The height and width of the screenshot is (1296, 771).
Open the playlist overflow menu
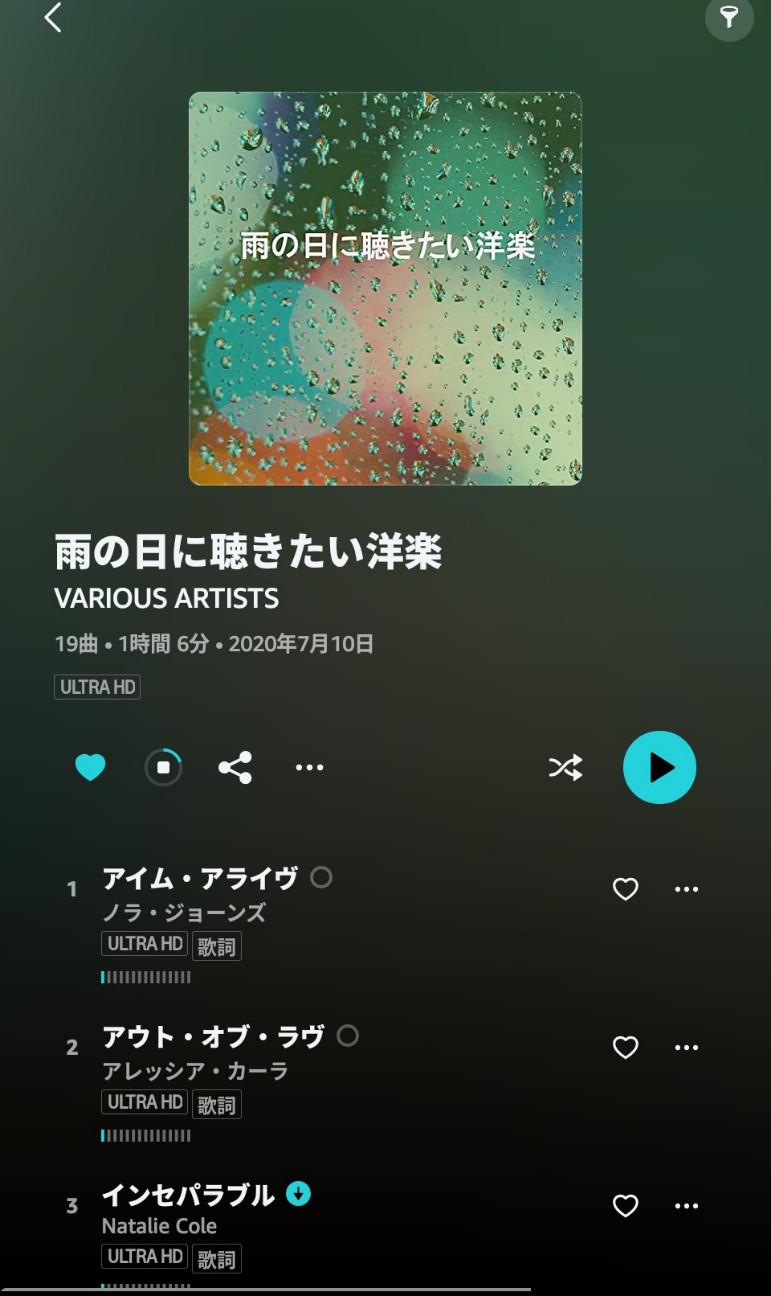(x=310, y=768)
